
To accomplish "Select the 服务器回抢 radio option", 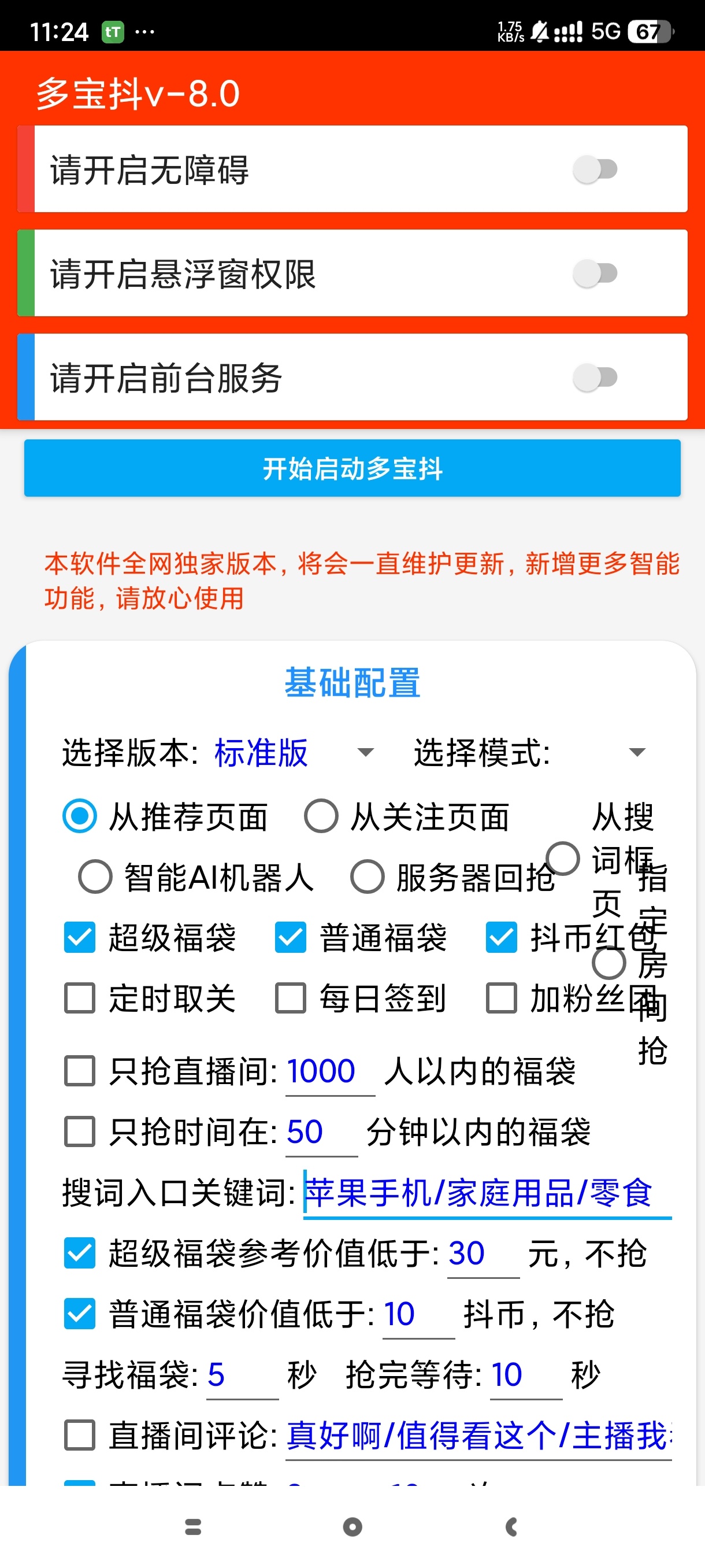I will tap(367, 877).
